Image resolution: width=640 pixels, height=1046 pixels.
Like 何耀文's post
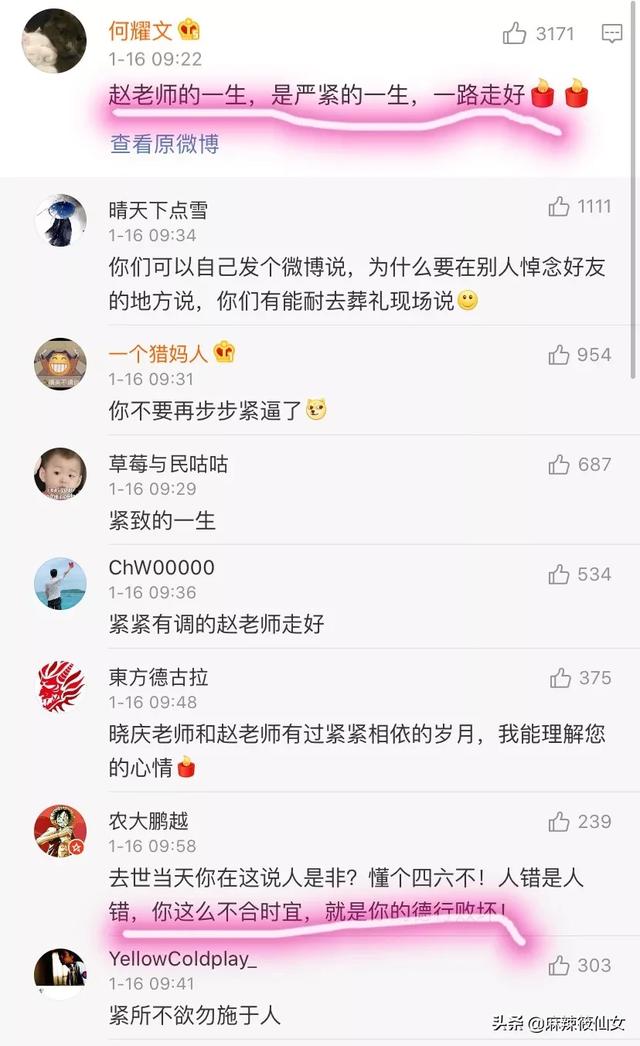[515, 34]
